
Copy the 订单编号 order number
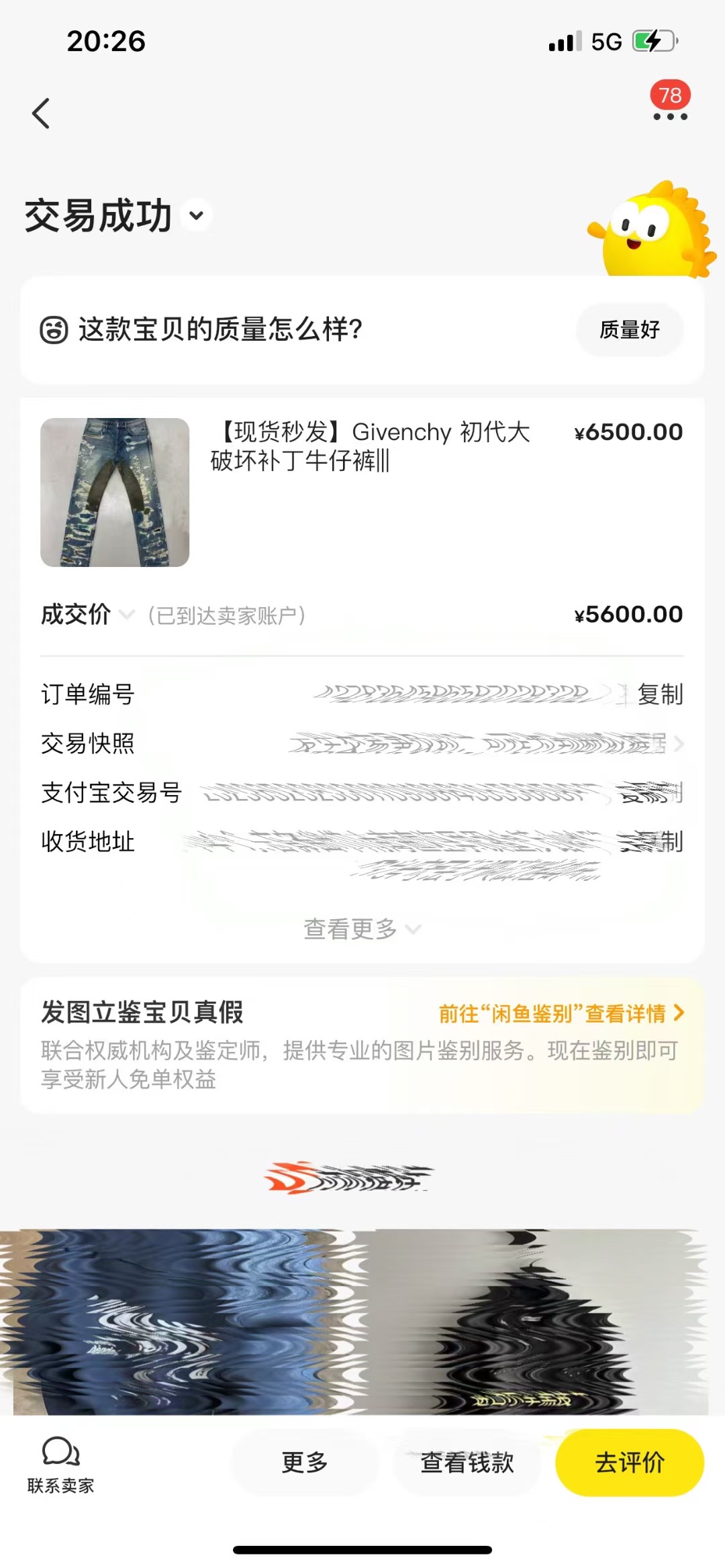[x=660, y=694]
